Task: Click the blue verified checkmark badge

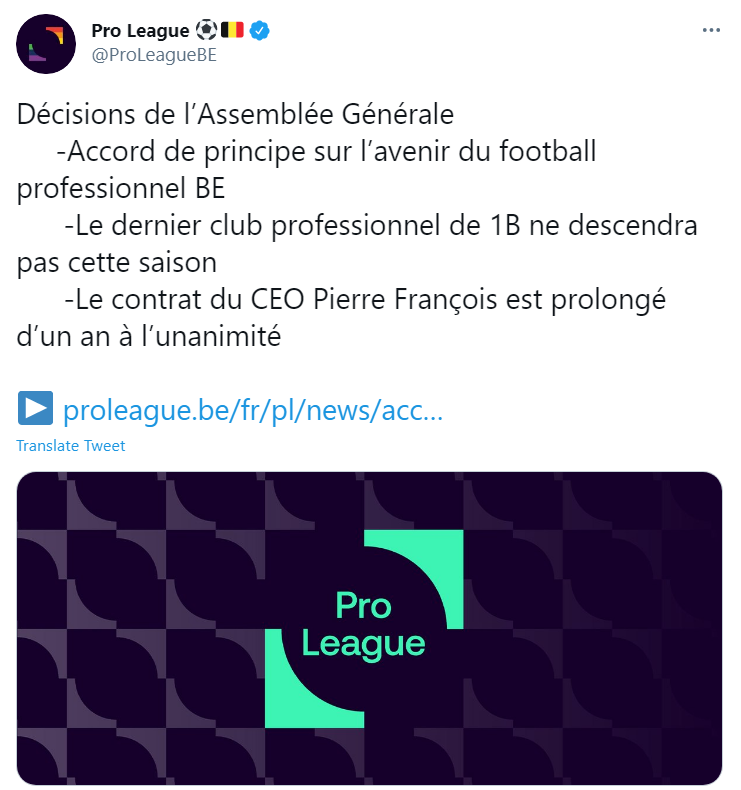Action: coord(258,27)
